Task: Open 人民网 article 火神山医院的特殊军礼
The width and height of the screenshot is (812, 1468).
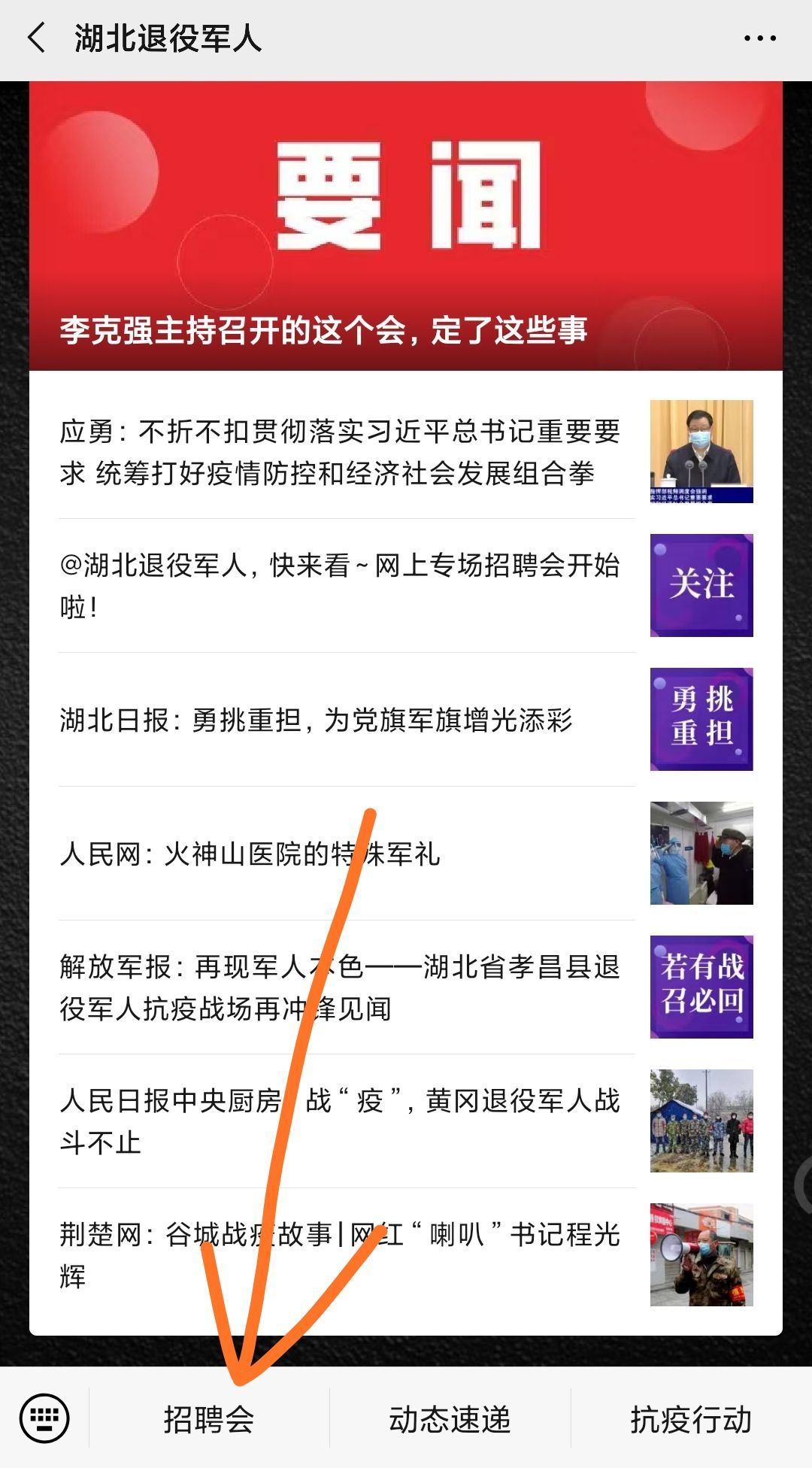Action: (250, 854)
